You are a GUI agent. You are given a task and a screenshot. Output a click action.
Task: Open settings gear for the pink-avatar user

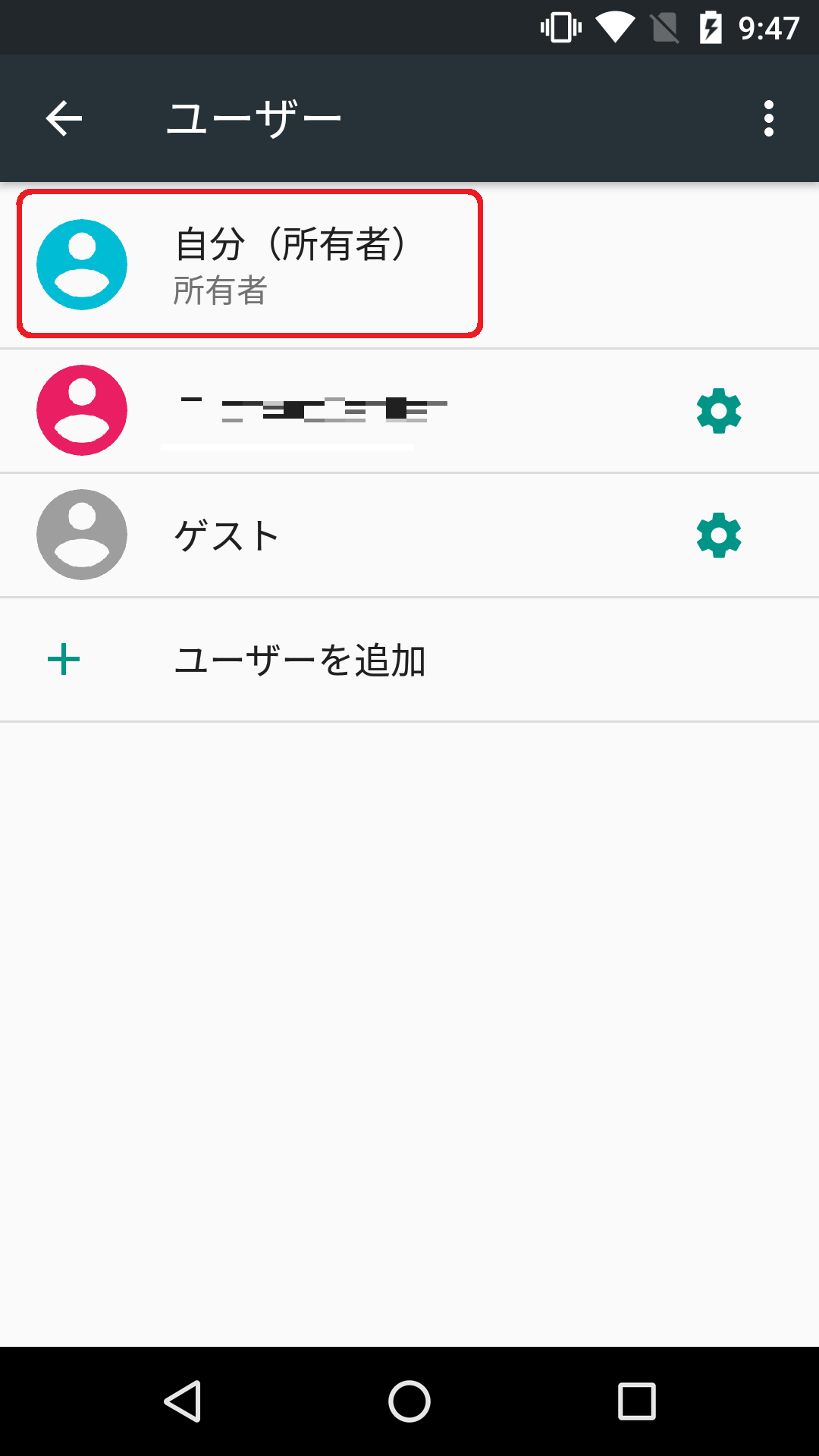pos(719,411)
